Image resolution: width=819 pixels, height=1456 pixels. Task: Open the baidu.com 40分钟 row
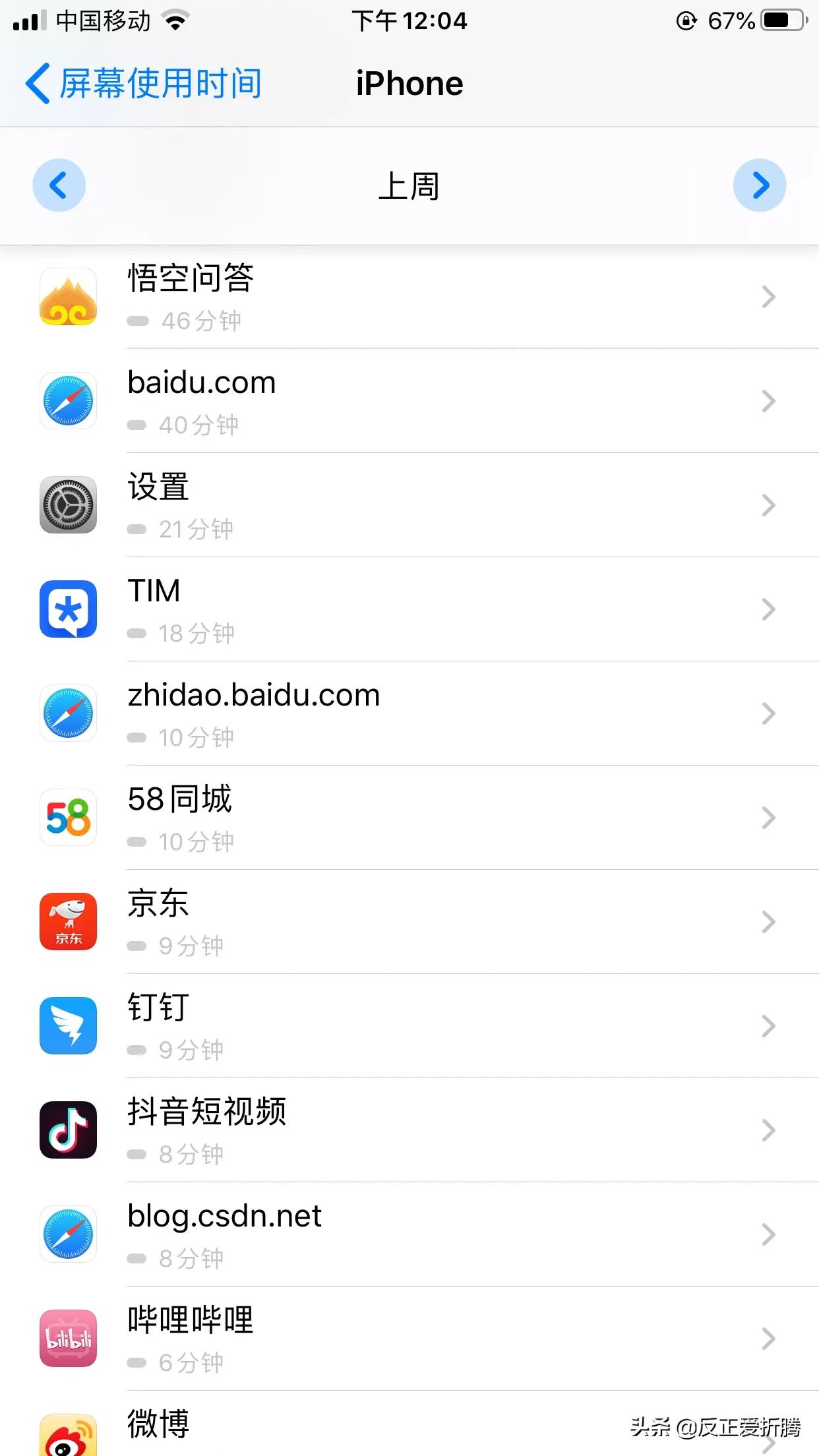pyautogui.click(x=409, y=401)
